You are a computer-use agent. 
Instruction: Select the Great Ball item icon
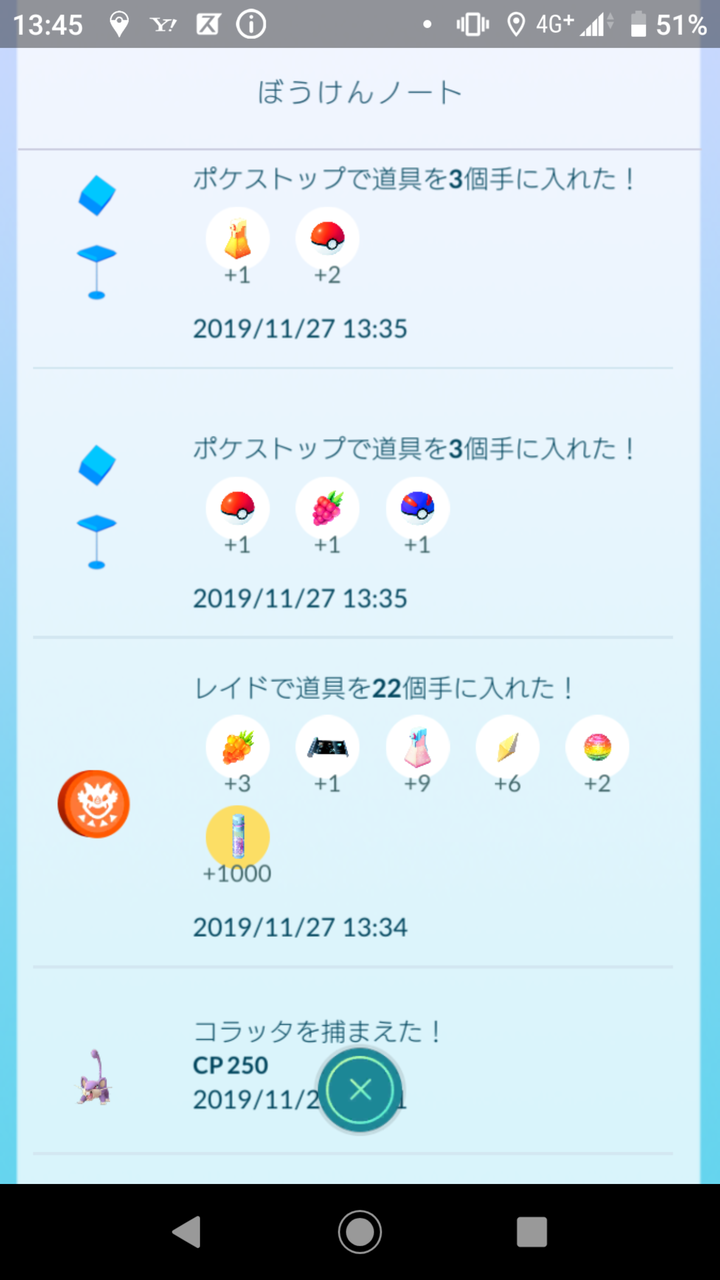point(417,508)
